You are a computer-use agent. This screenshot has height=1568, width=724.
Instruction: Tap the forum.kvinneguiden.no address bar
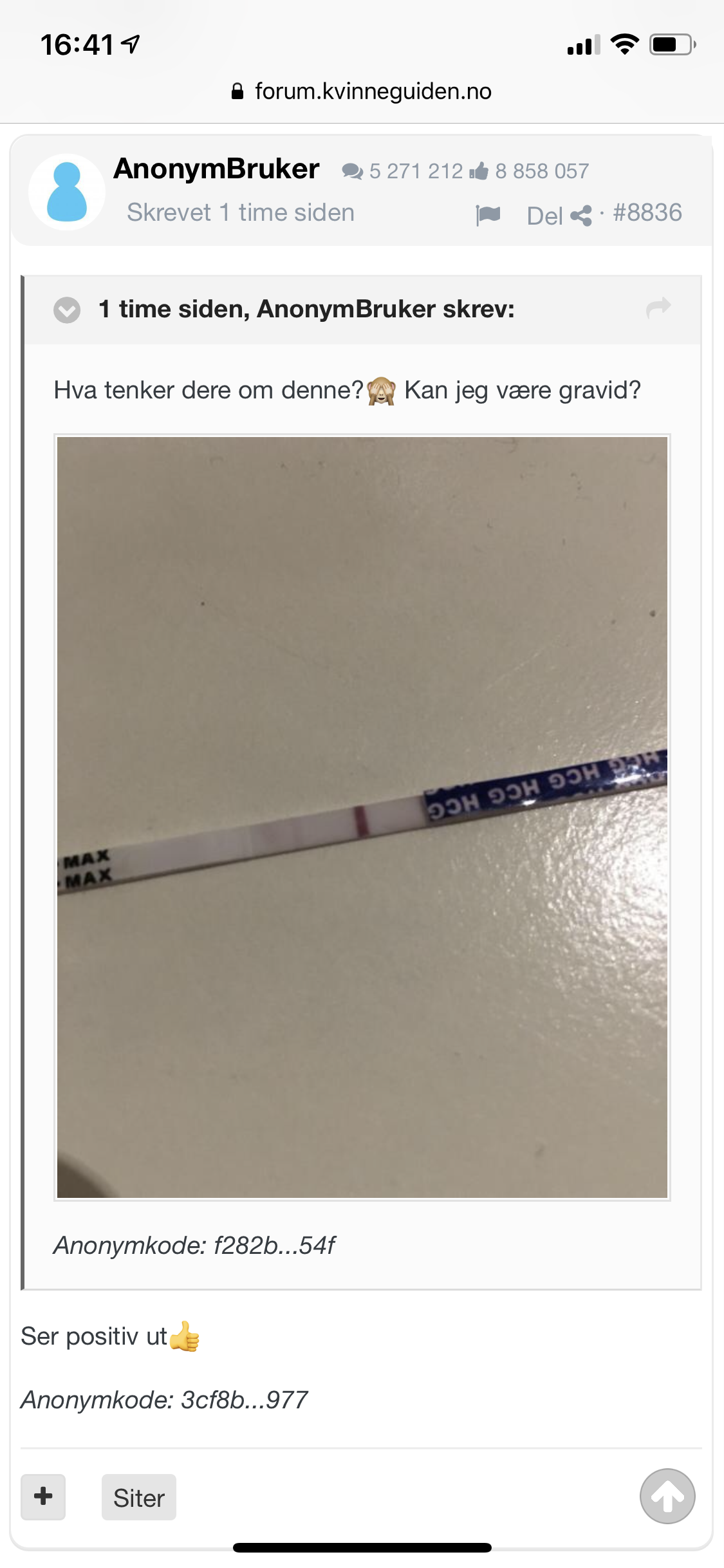362,91
